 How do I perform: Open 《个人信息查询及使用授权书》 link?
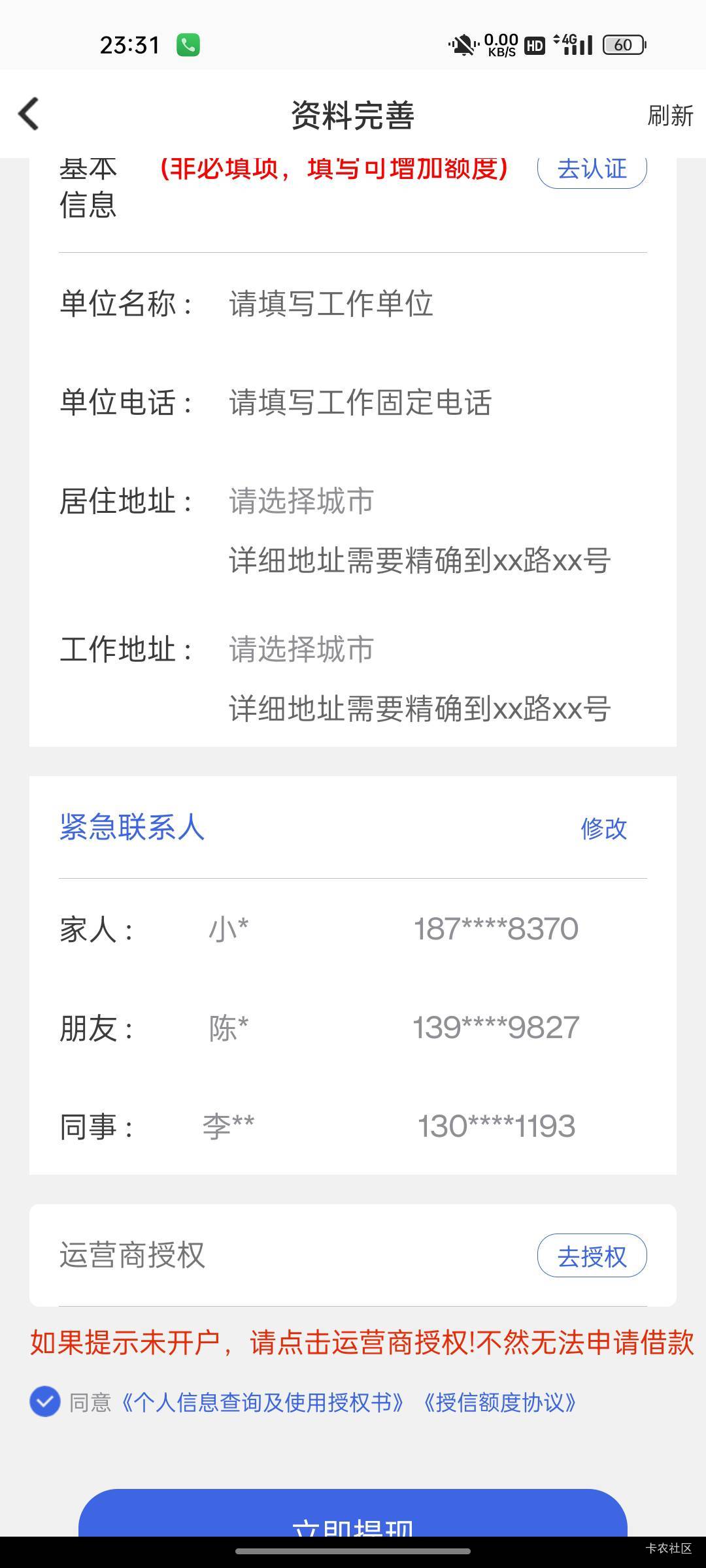263,1403
